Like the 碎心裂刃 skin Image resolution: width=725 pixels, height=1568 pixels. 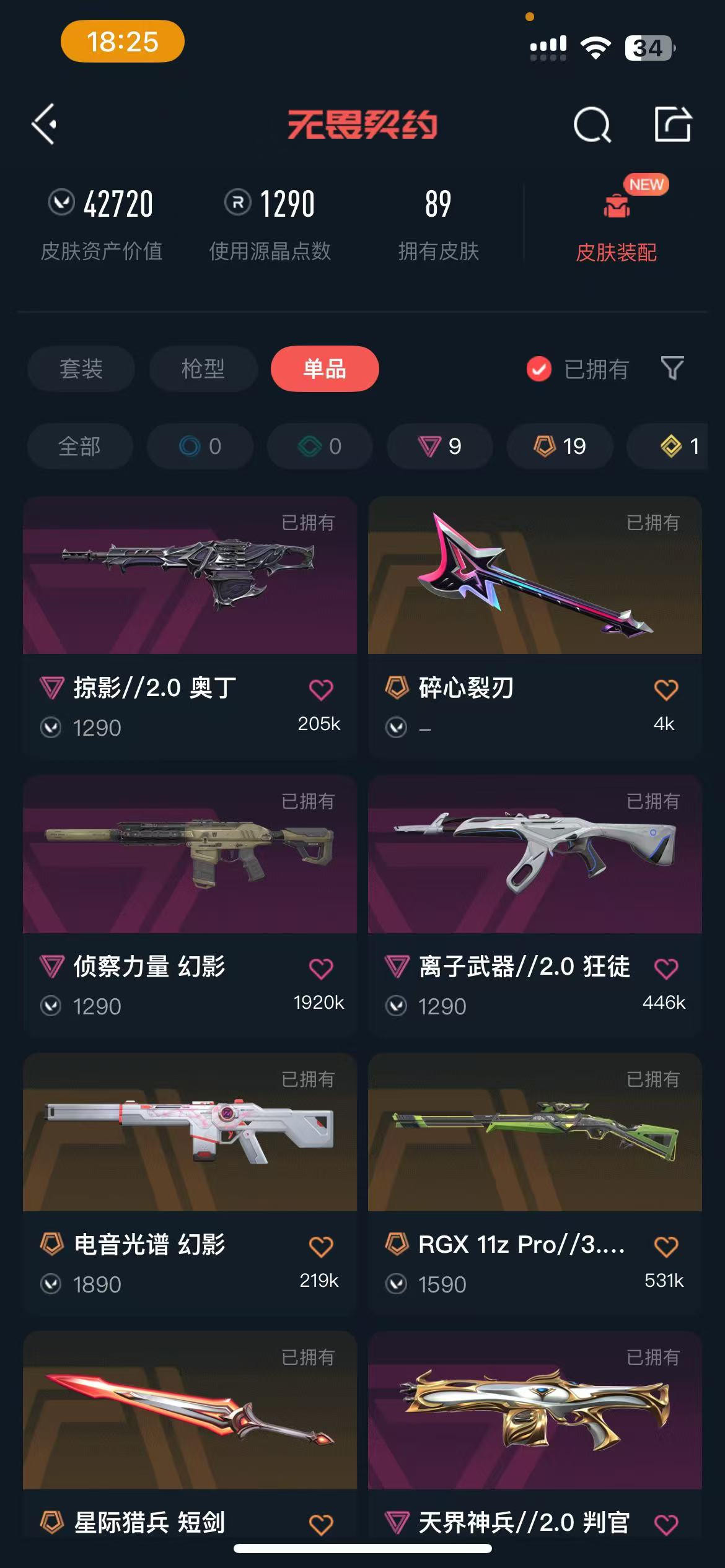pos(666,689)
